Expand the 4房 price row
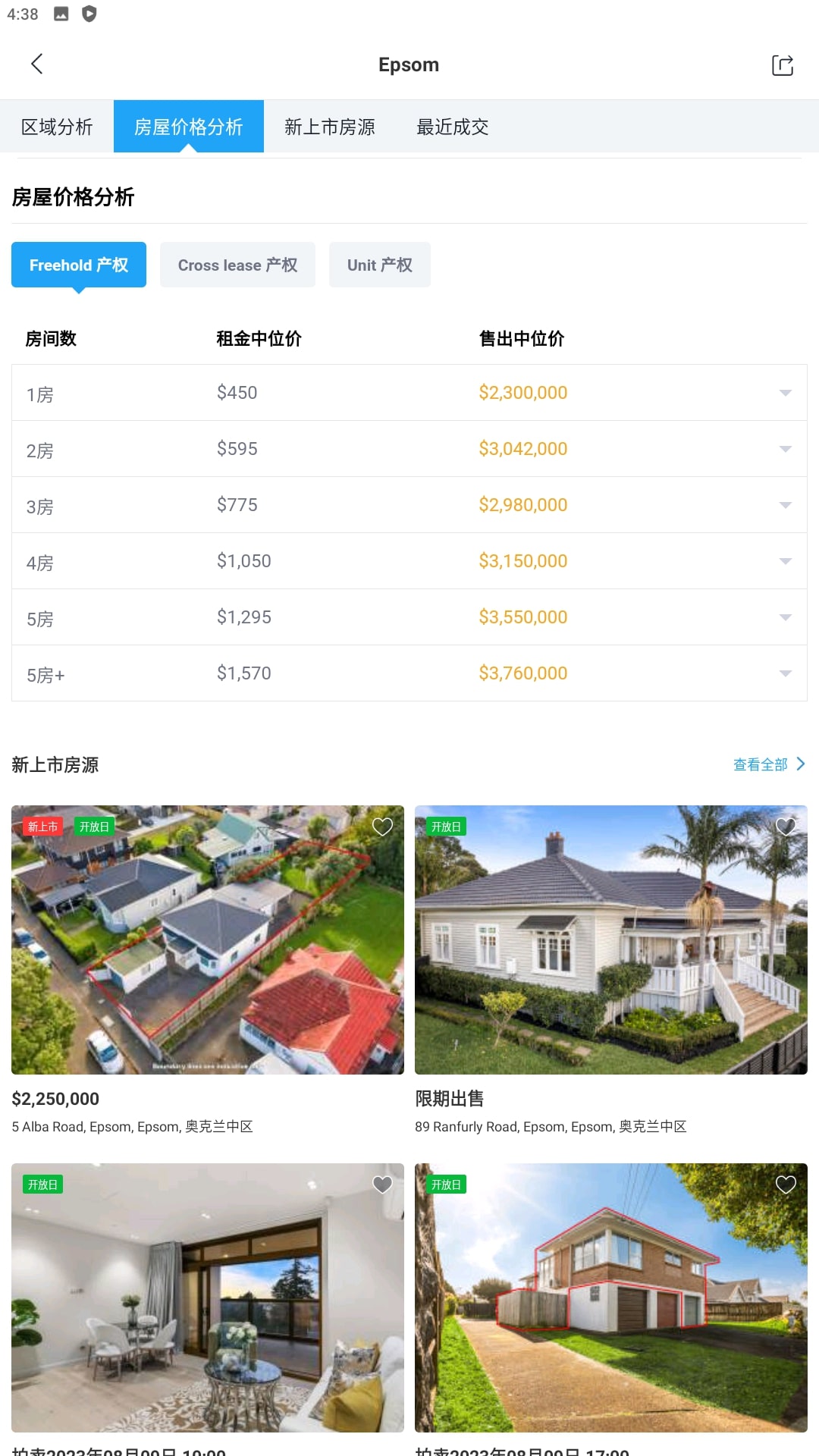819x1456 pixels. (785, 561)
